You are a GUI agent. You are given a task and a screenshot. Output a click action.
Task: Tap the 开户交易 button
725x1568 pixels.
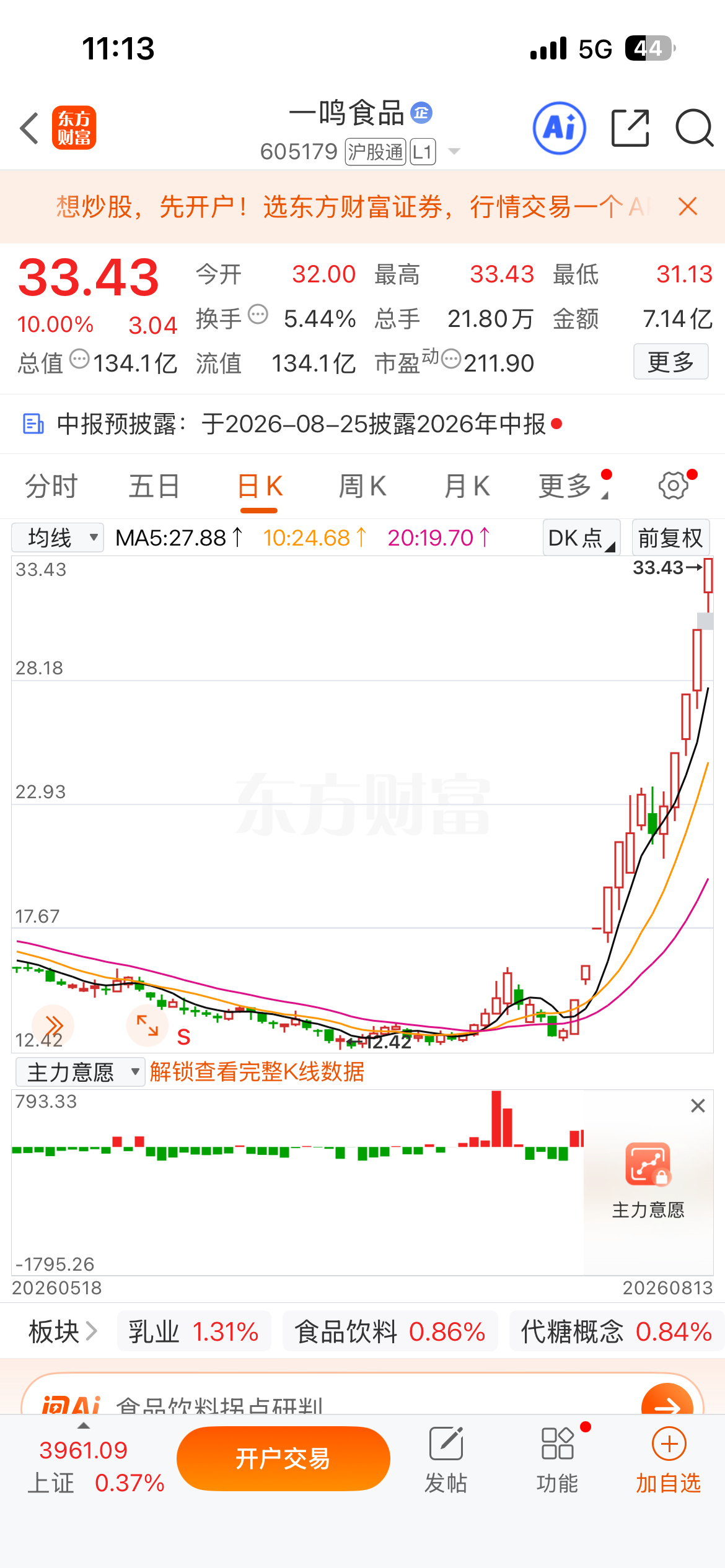coord(283,1459)
